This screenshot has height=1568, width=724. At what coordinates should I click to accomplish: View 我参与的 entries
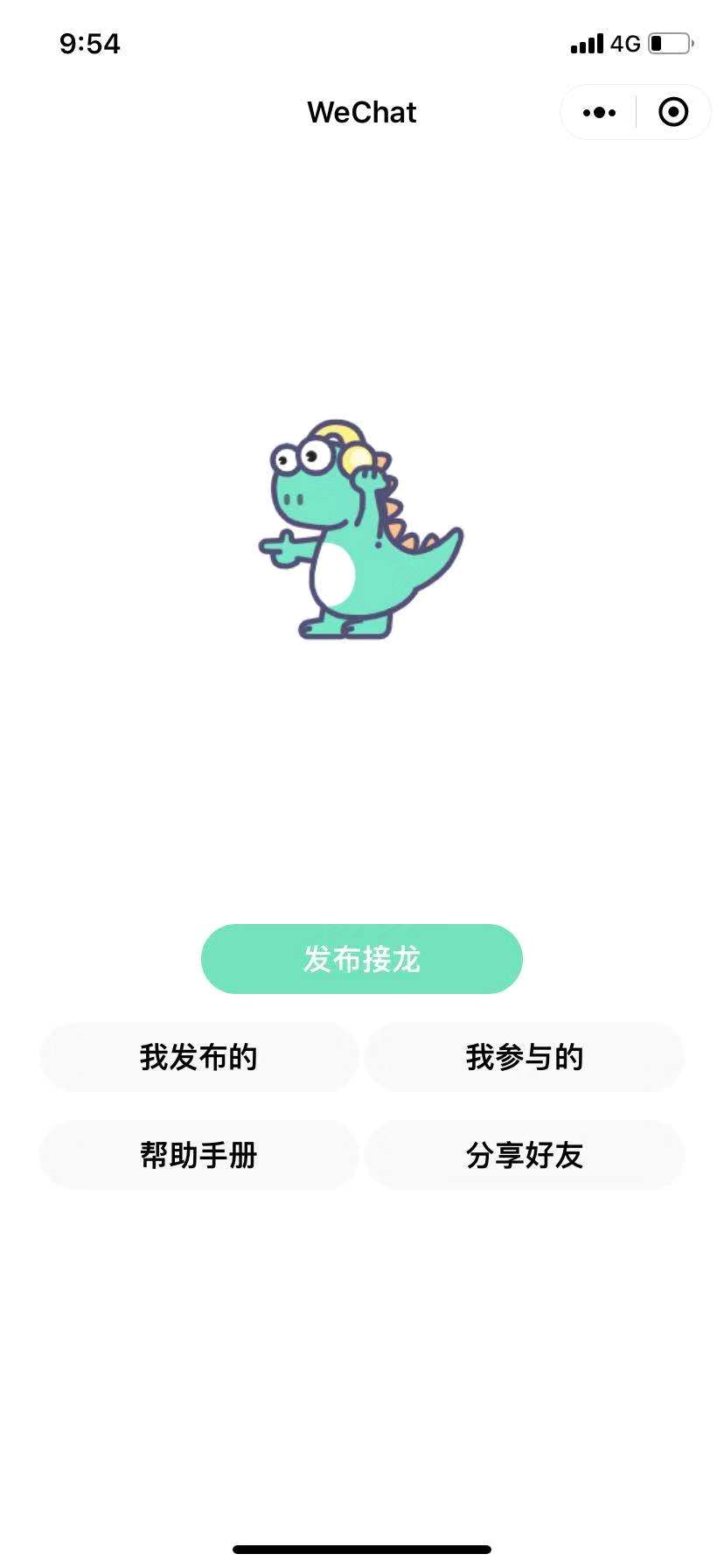[524, 1057]
